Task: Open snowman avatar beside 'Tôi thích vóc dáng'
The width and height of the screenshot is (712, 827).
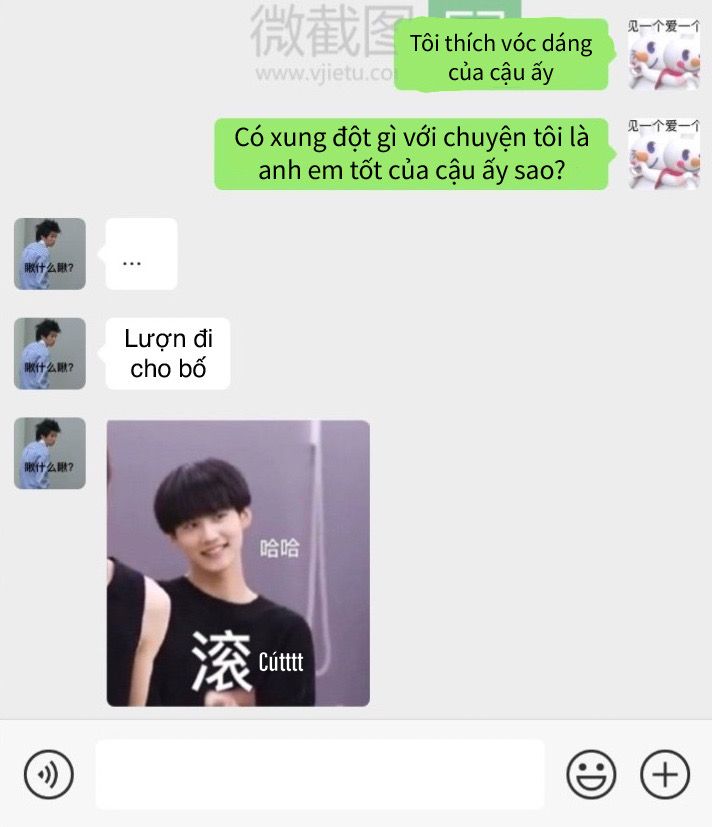Action: point(663,54)
